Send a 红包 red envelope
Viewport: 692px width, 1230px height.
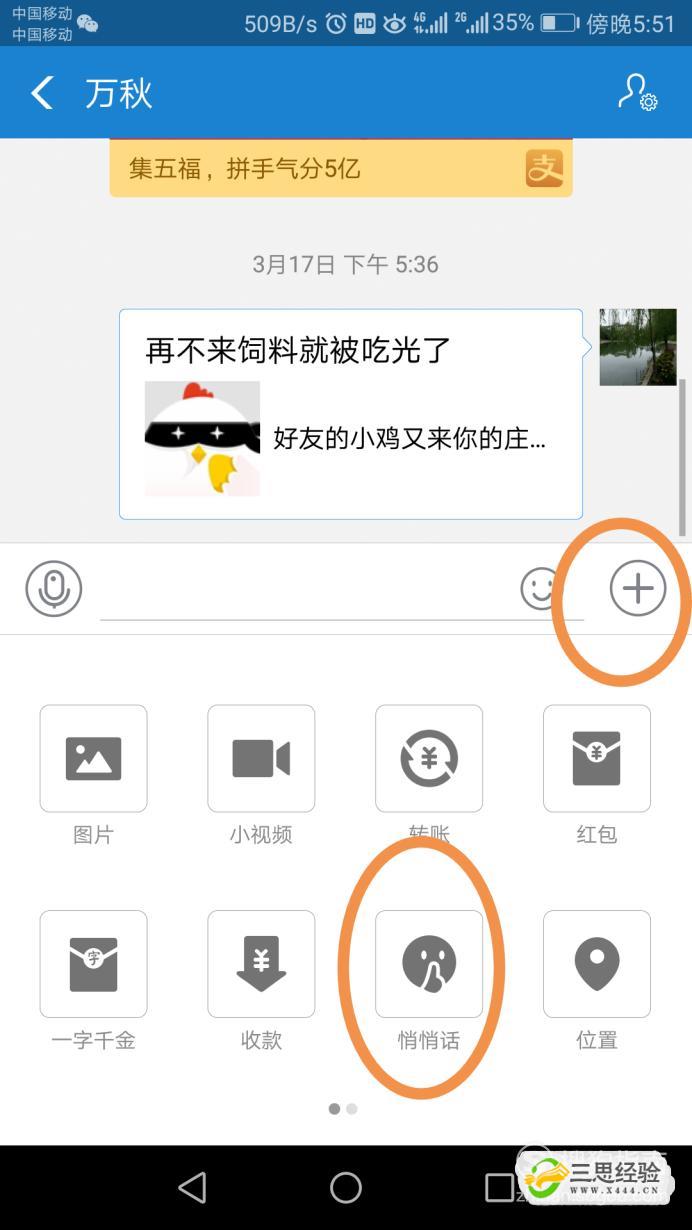[x=597, y=758]
